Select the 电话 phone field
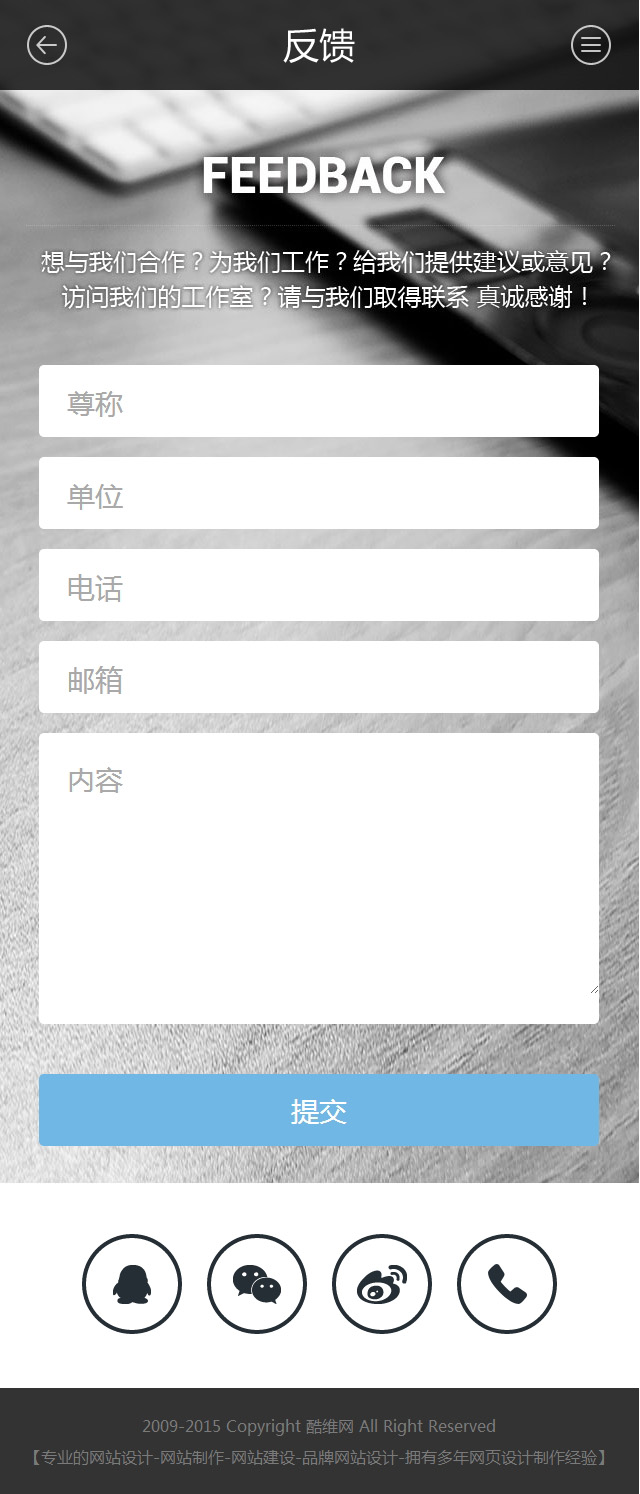The width and height of the screenshot is (640, 1494). pyautogui.click(x=319, y=585)
